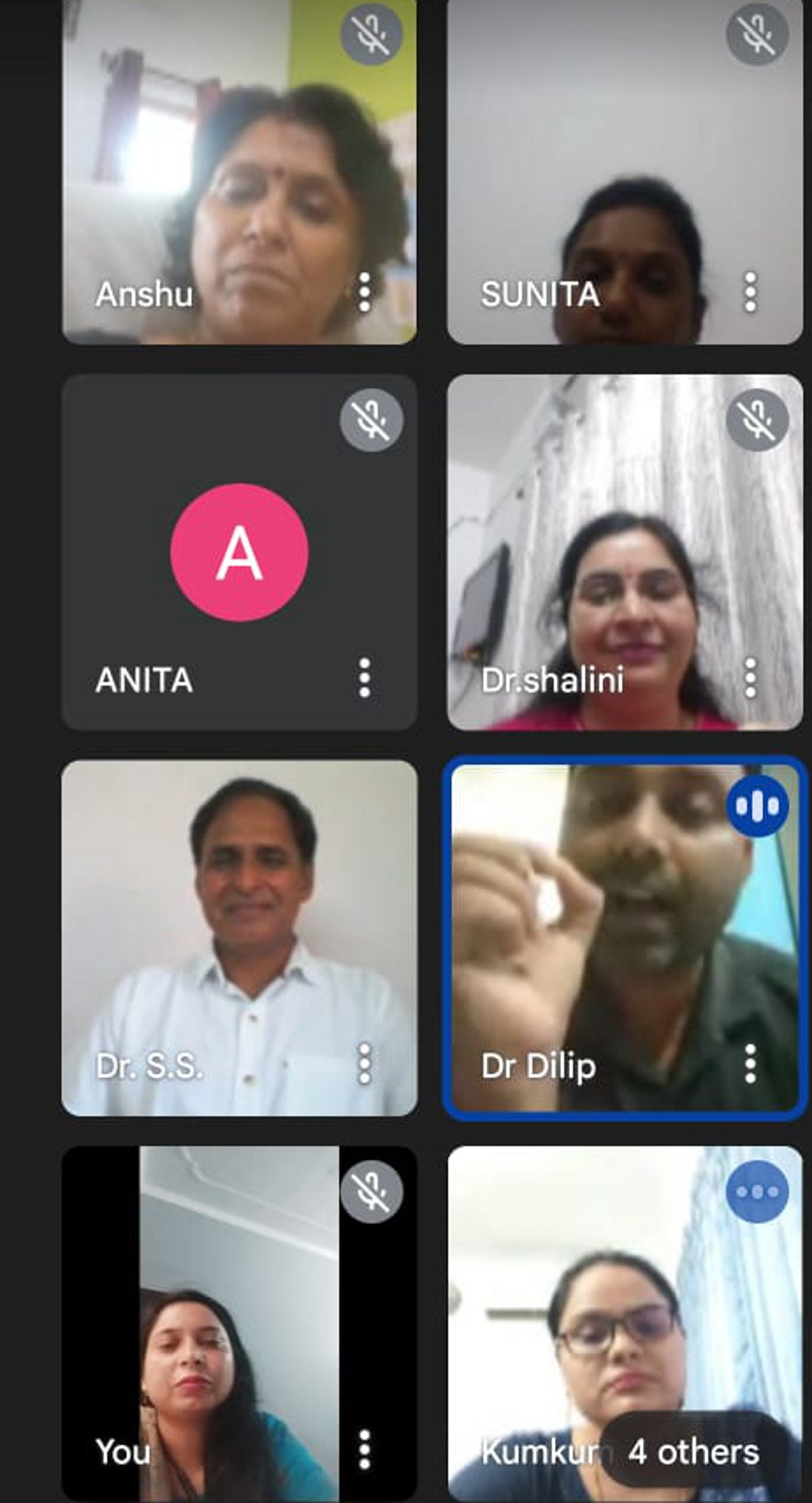Select ANITA's participant tile
Viewport: 812px width, 1503px height.
click(x=239, y=552)
